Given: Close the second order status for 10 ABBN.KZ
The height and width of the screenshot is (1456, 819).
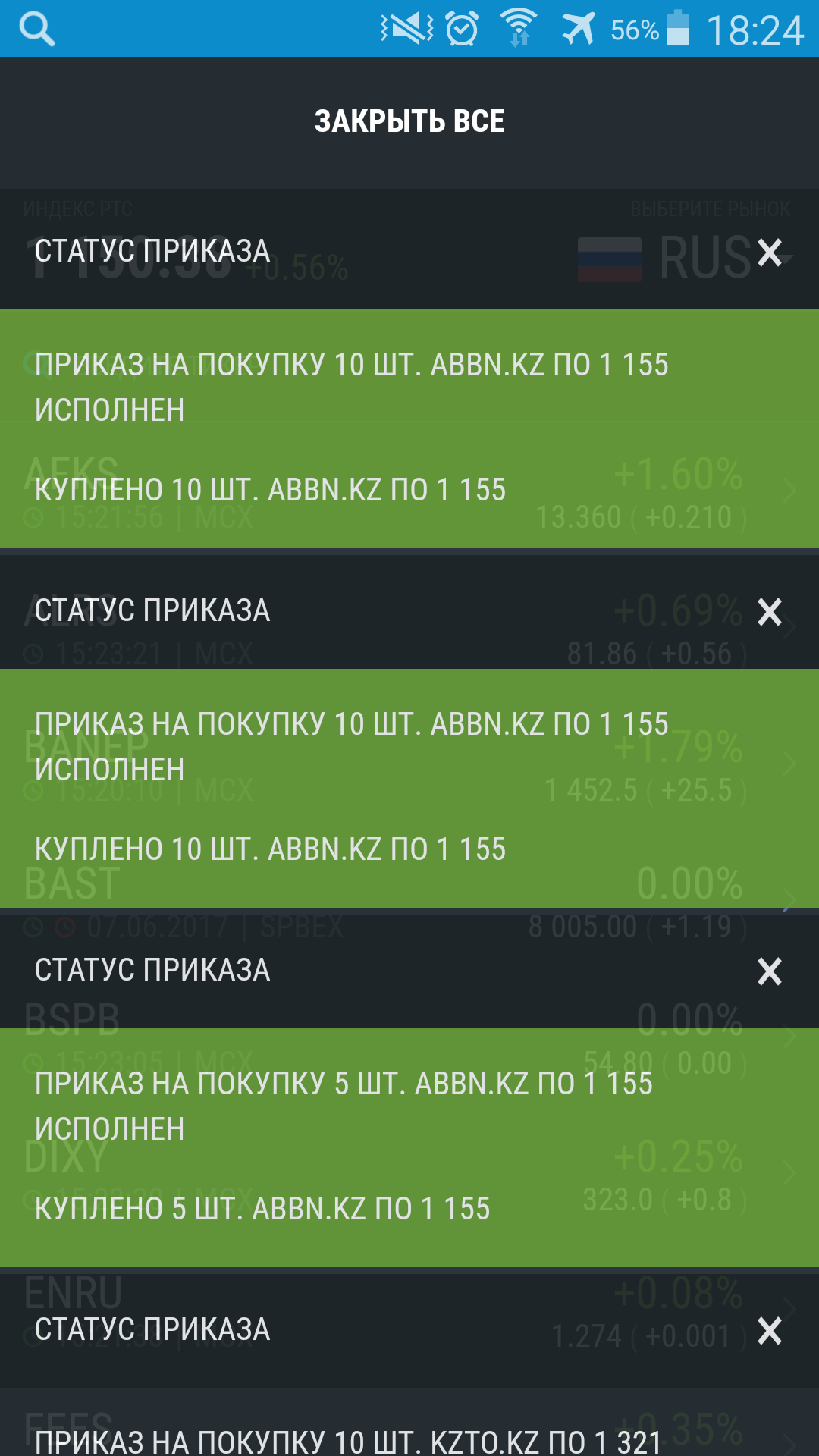Looking at the screenshot, I should point(770,612).
